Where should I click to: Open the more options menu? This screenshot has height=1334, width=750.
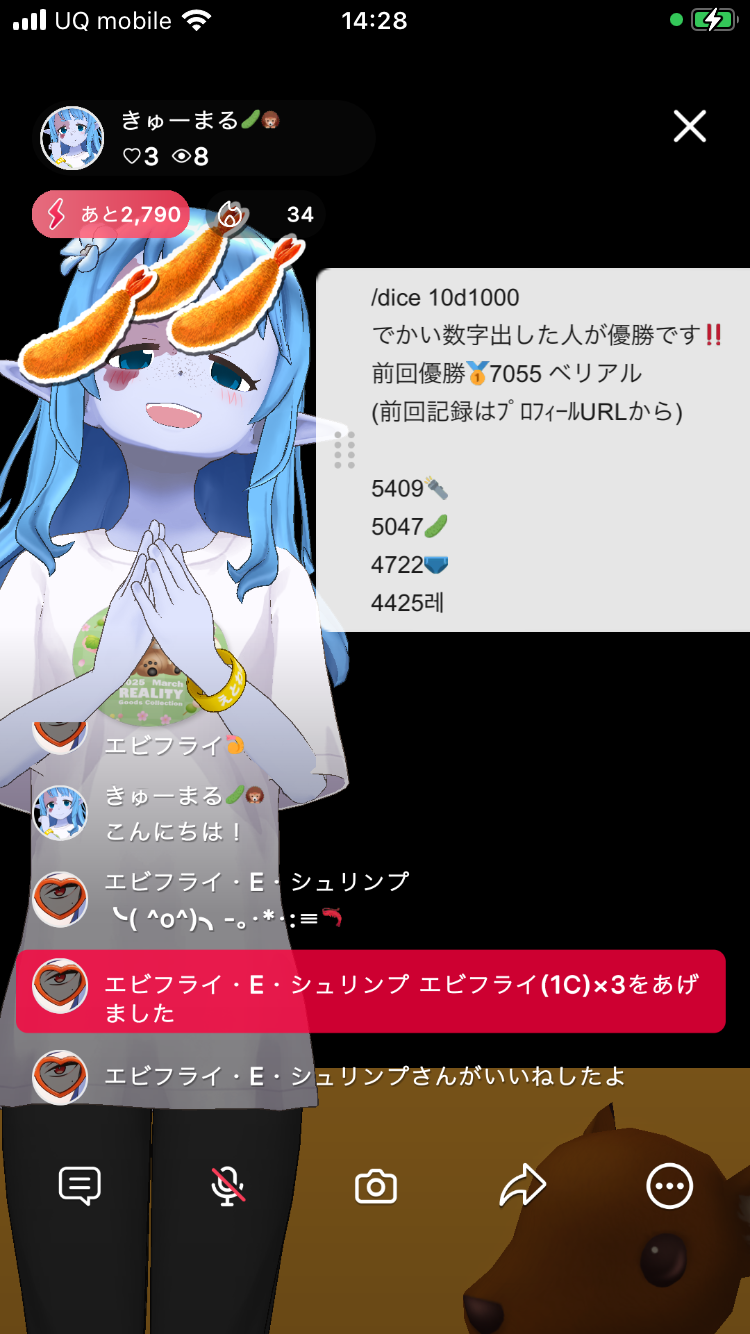[x=669, y=1186]
